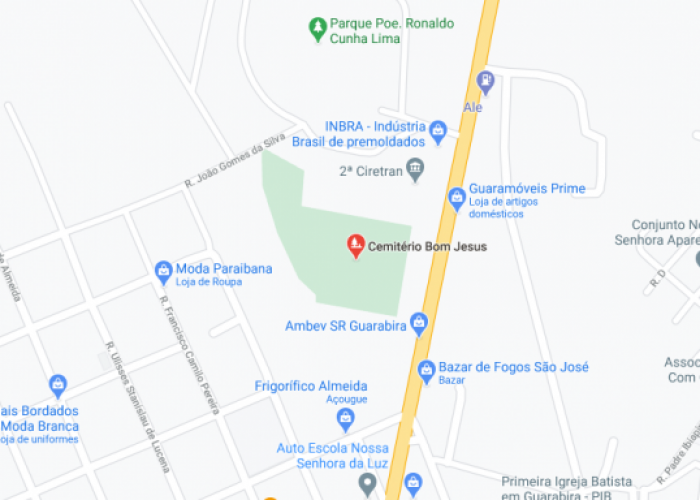Select Parque Poe. Ronaldo Cunha Lima marker
Image resolution: width=700 pixels, height=500 pixels.
pos(317,29)
